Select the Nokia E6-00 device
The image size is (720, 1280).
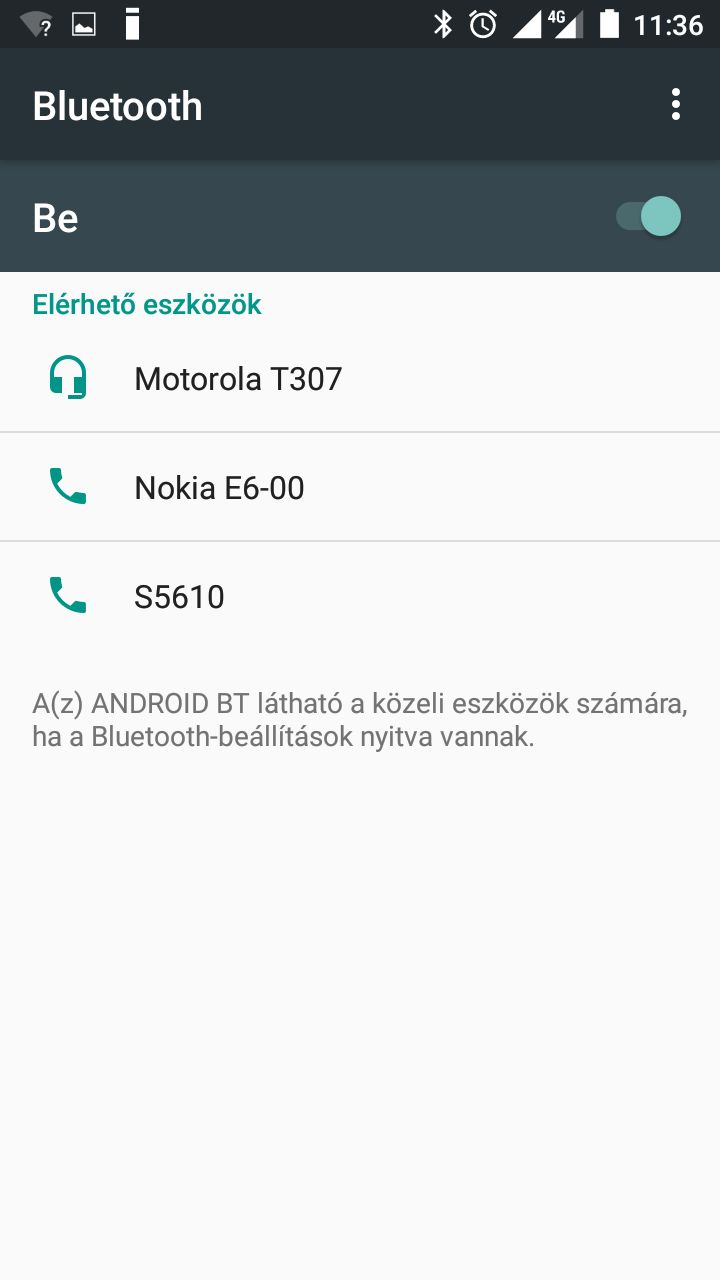coord(360,487)
